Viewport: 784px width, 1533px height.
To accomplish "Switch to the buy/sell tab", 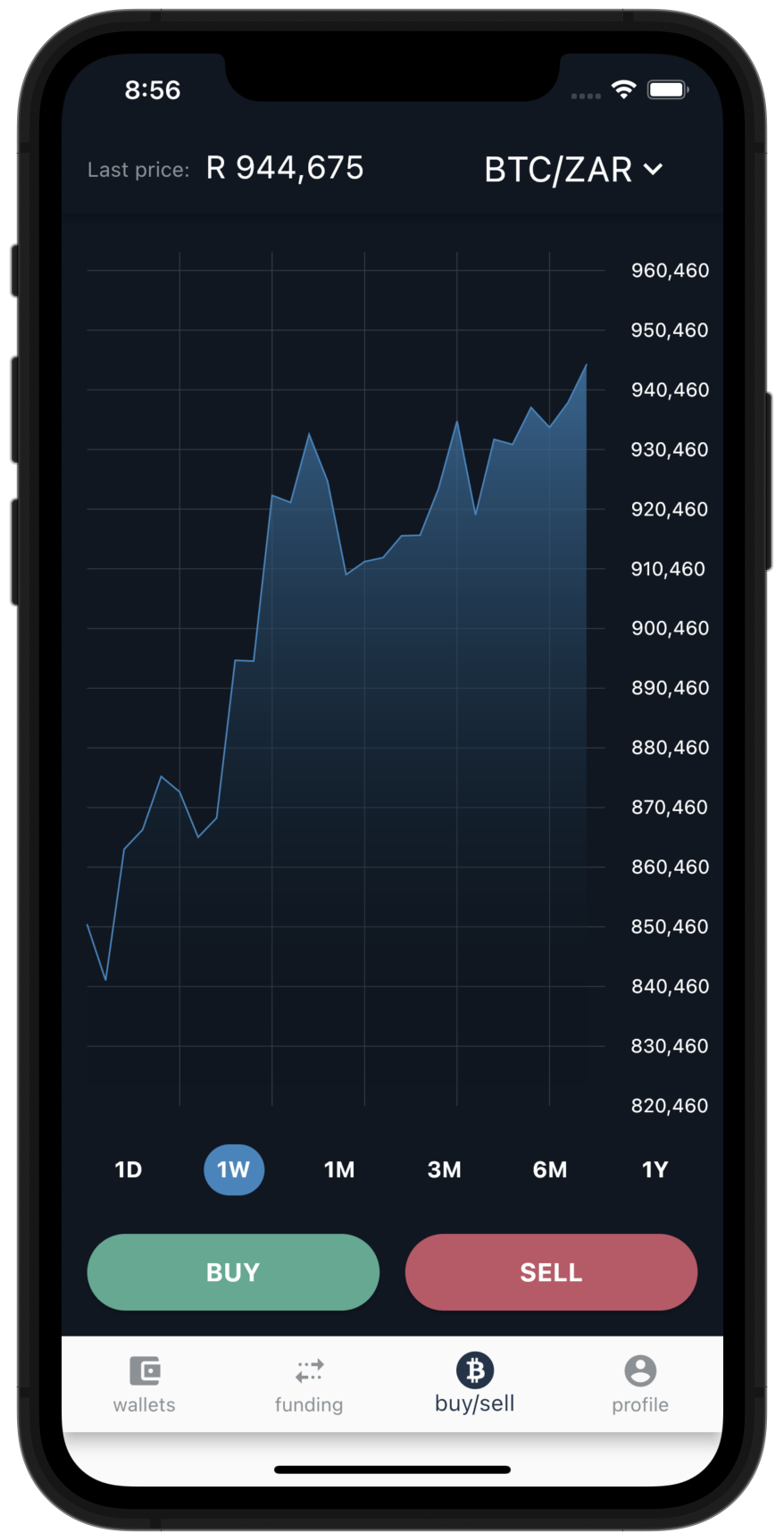I will (475, 1384).
